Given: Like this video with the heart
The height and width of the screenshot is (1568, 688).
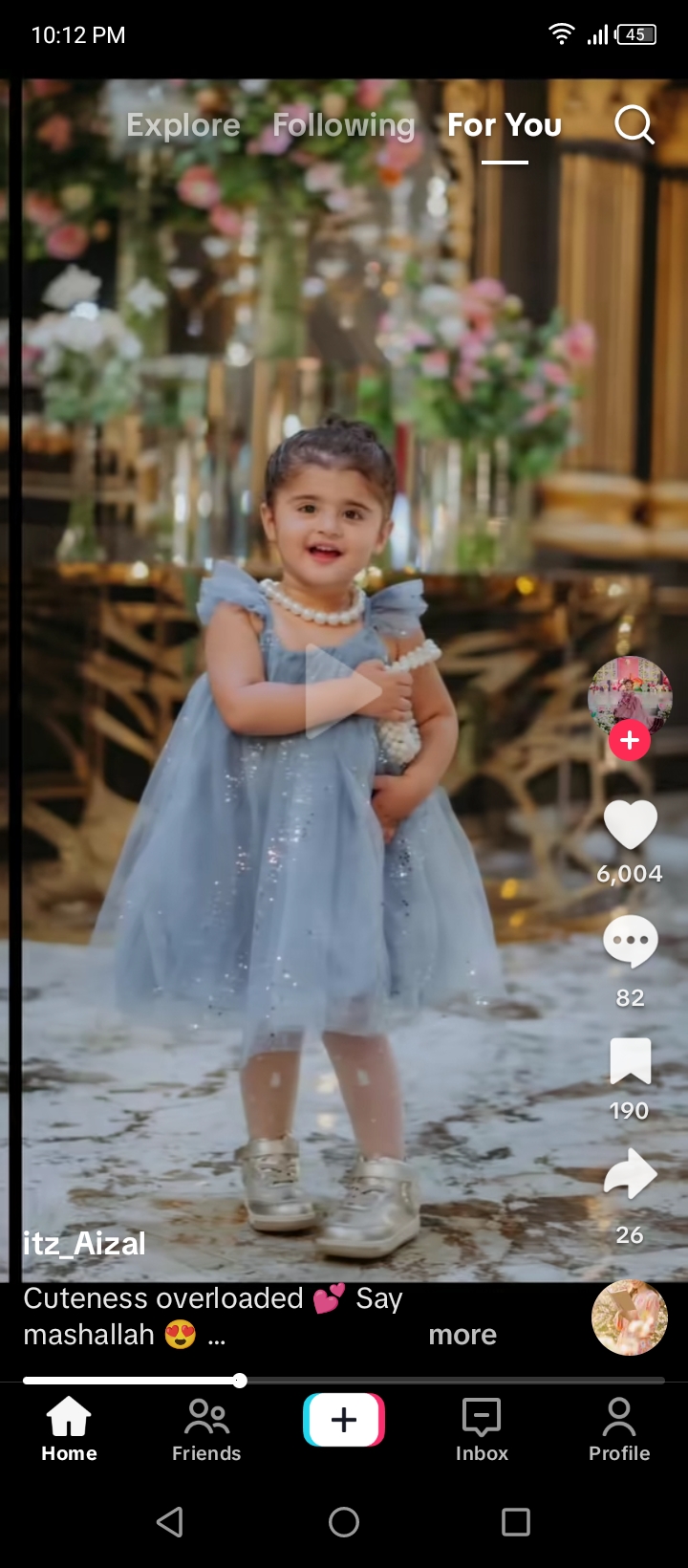Looking at the screenshot, I should [630, 825].
